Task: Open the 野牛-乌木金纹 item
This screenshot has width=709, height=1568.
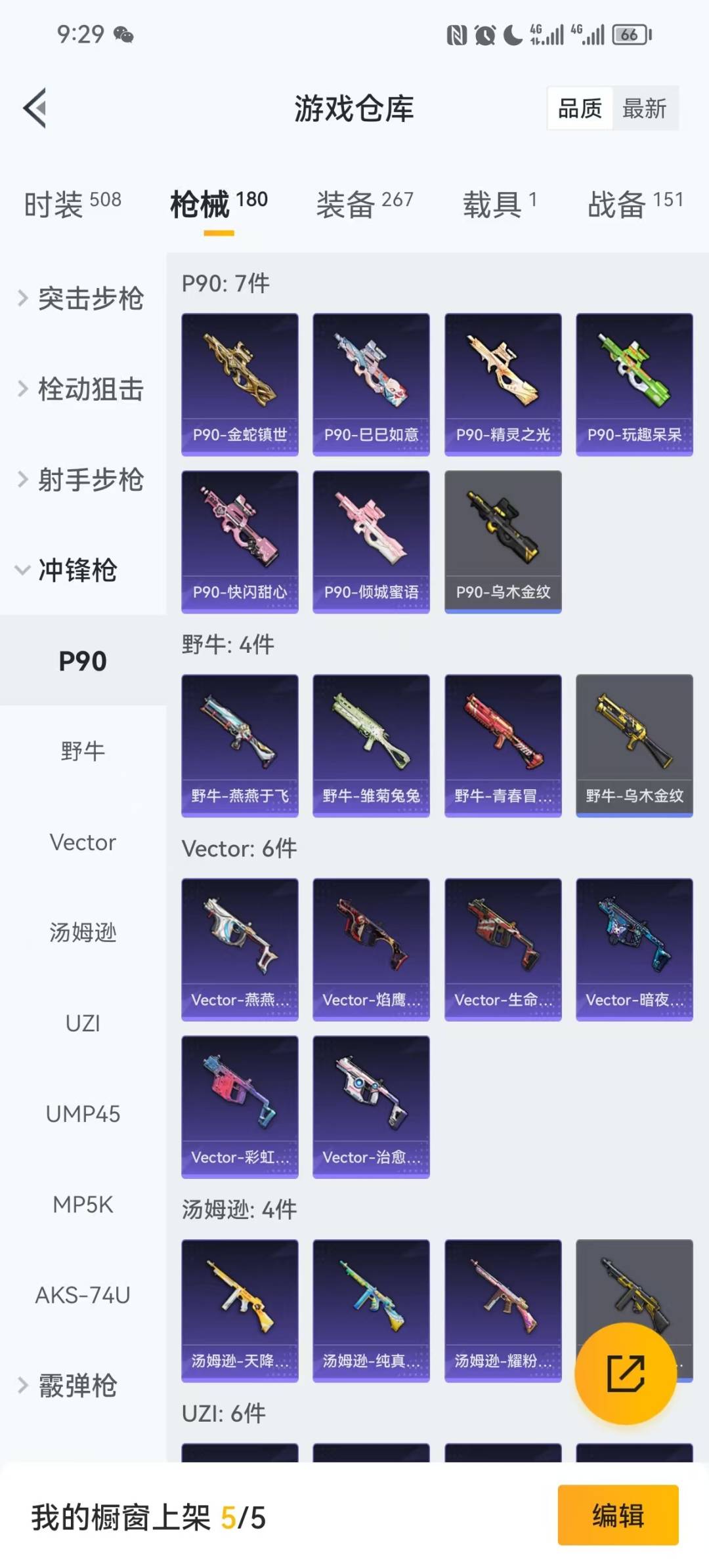Action: [x=633, y=743]
